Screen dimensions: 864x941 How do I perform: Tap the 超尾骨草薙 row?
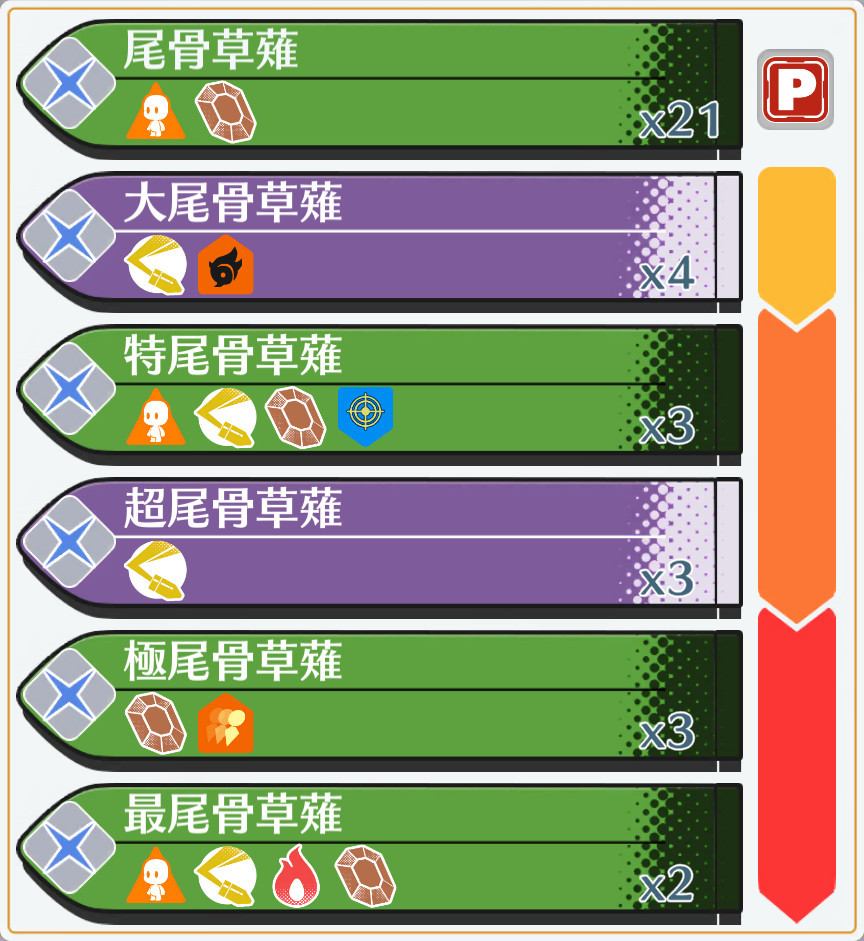pyautogui.click(x=380, y=544)
